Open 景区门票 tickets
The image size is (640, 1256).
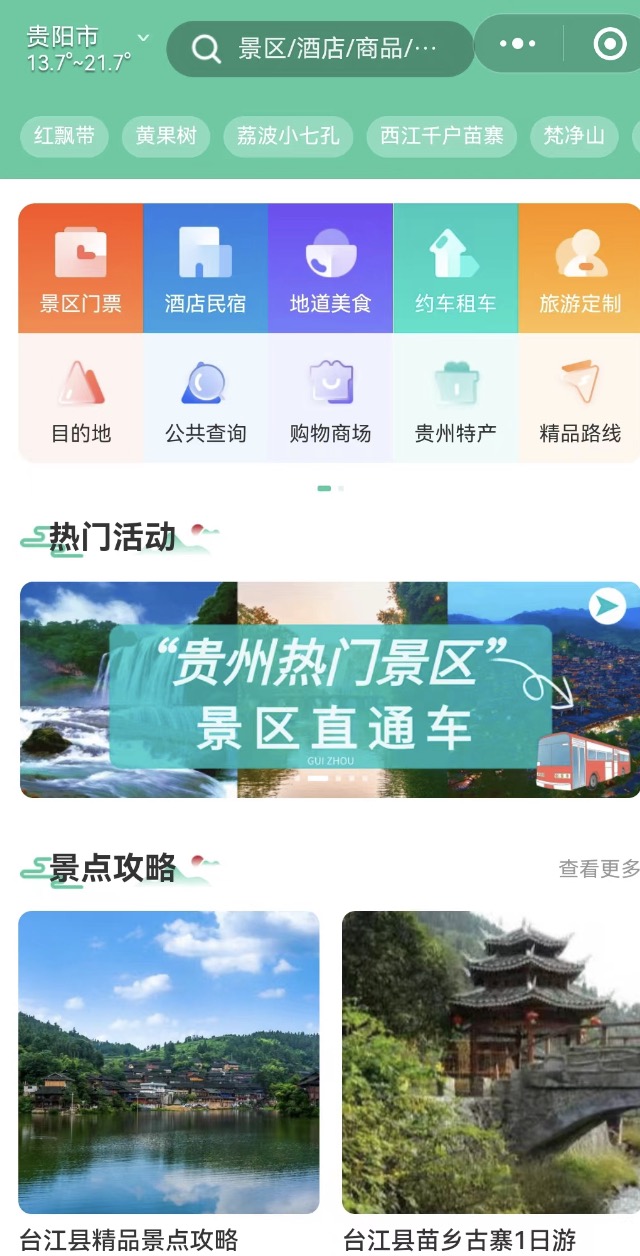click(x=81, y=268)
